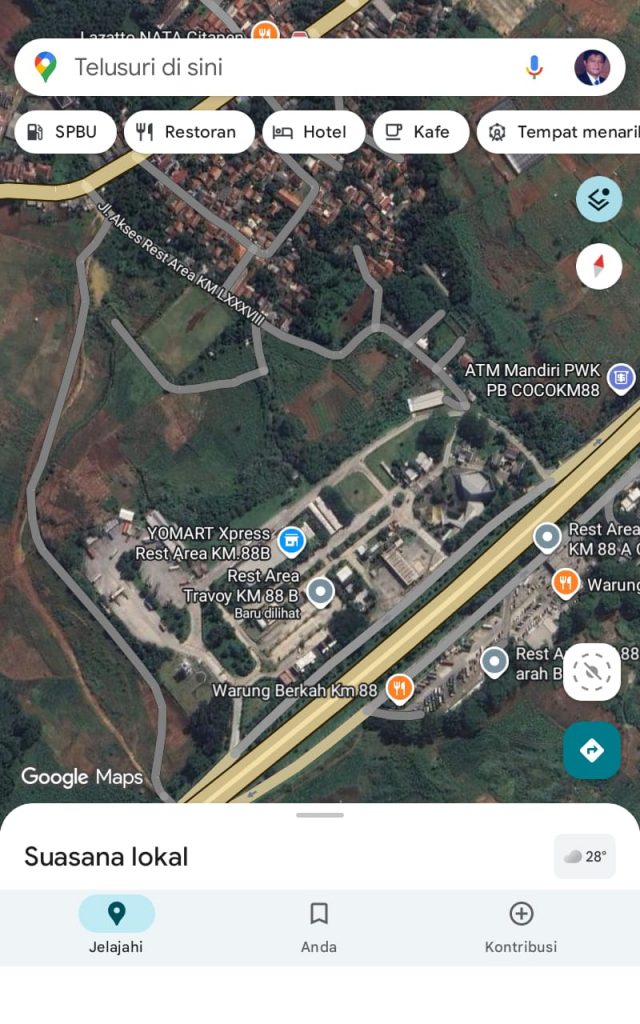
Task: Show nearby Hotel results
Action: point(313,132)
